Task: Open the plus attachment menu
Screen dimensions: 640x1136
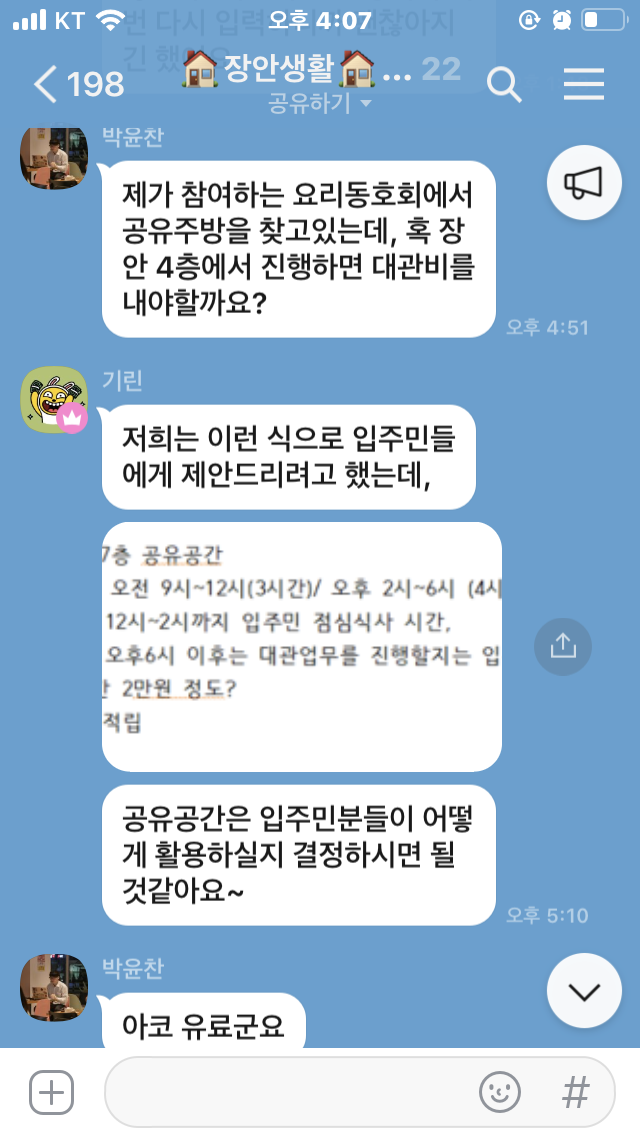Action: point(51,1092)
